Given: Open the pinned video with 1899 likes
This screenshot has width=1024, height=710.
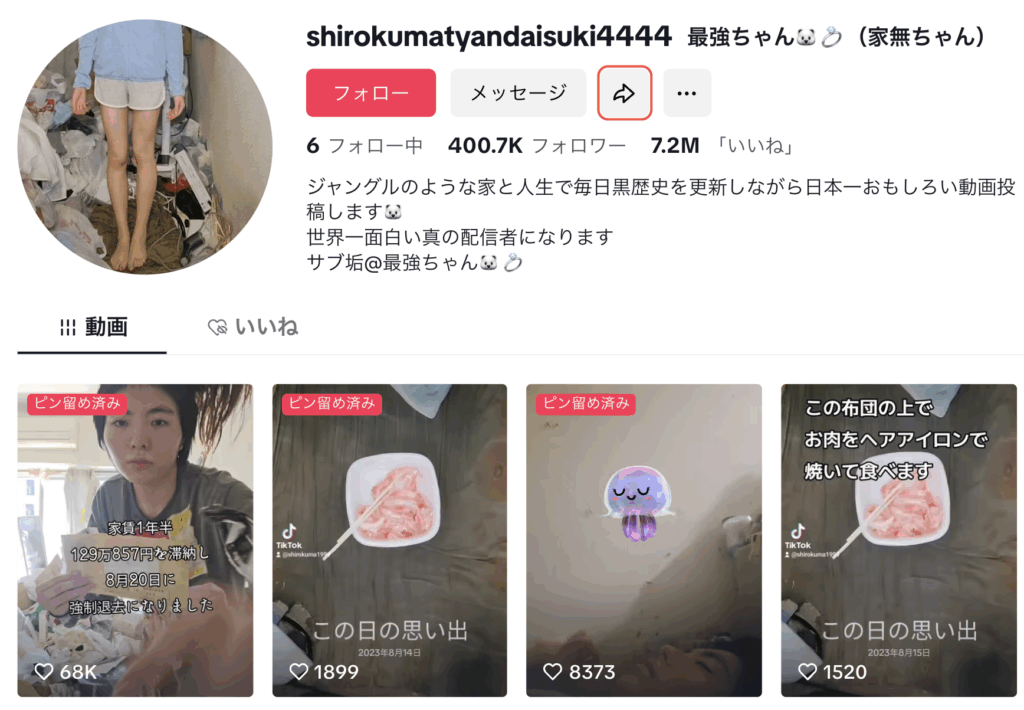Looking at the screenshot, I should pyautogui.click(x=389, y=540).
